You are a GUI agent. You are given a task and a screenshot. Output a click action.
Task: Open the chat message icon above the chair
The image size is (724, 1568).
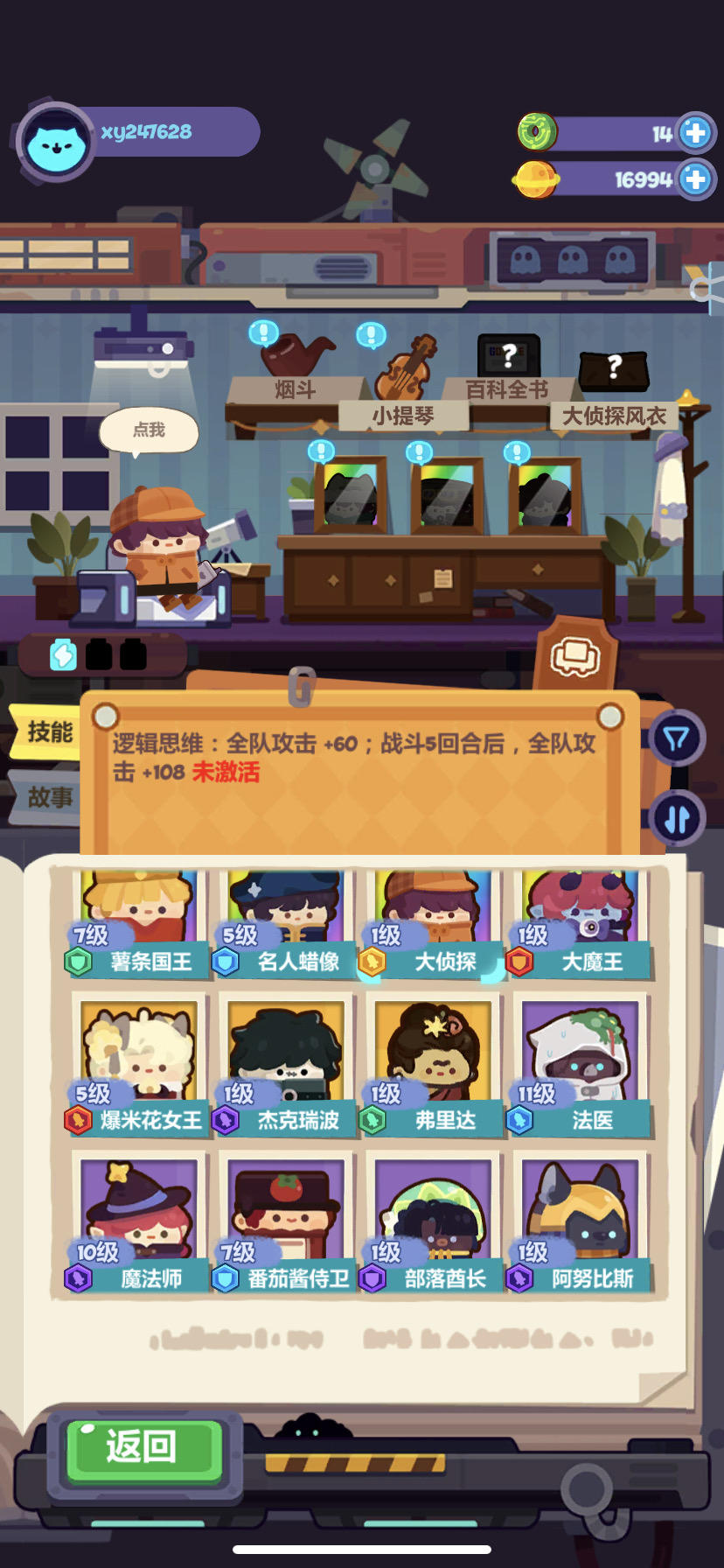pos(574,654)
